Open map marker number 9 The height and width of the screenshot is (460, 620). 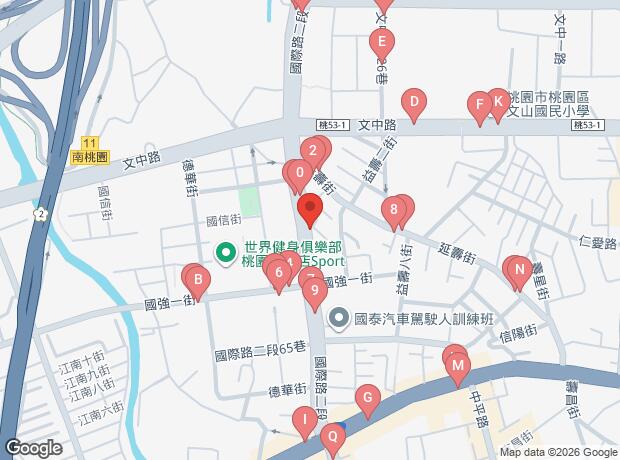[x=315, y=291]
